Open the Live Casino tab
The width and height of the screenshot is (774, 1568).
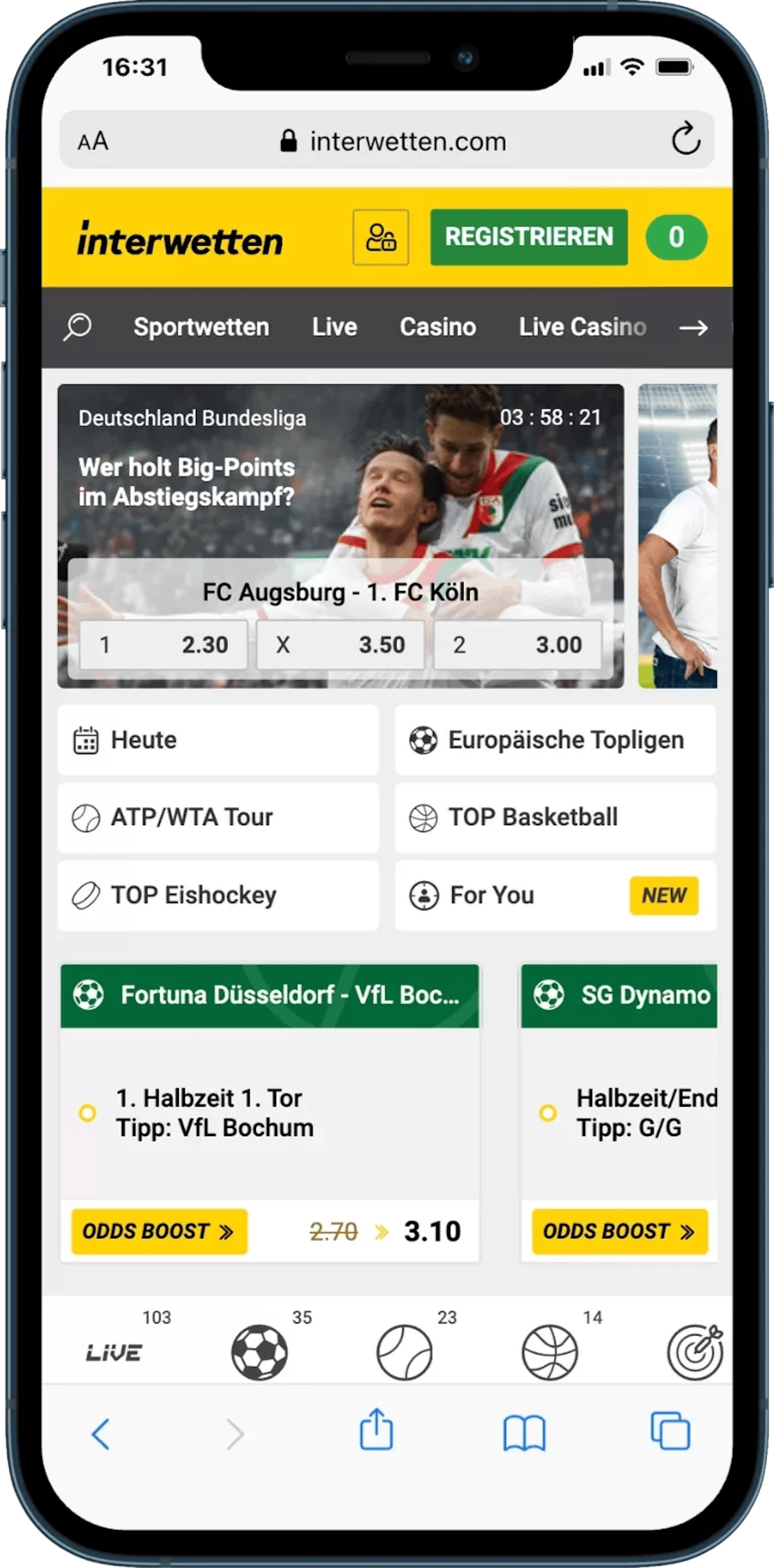click(x=582, y=327)
